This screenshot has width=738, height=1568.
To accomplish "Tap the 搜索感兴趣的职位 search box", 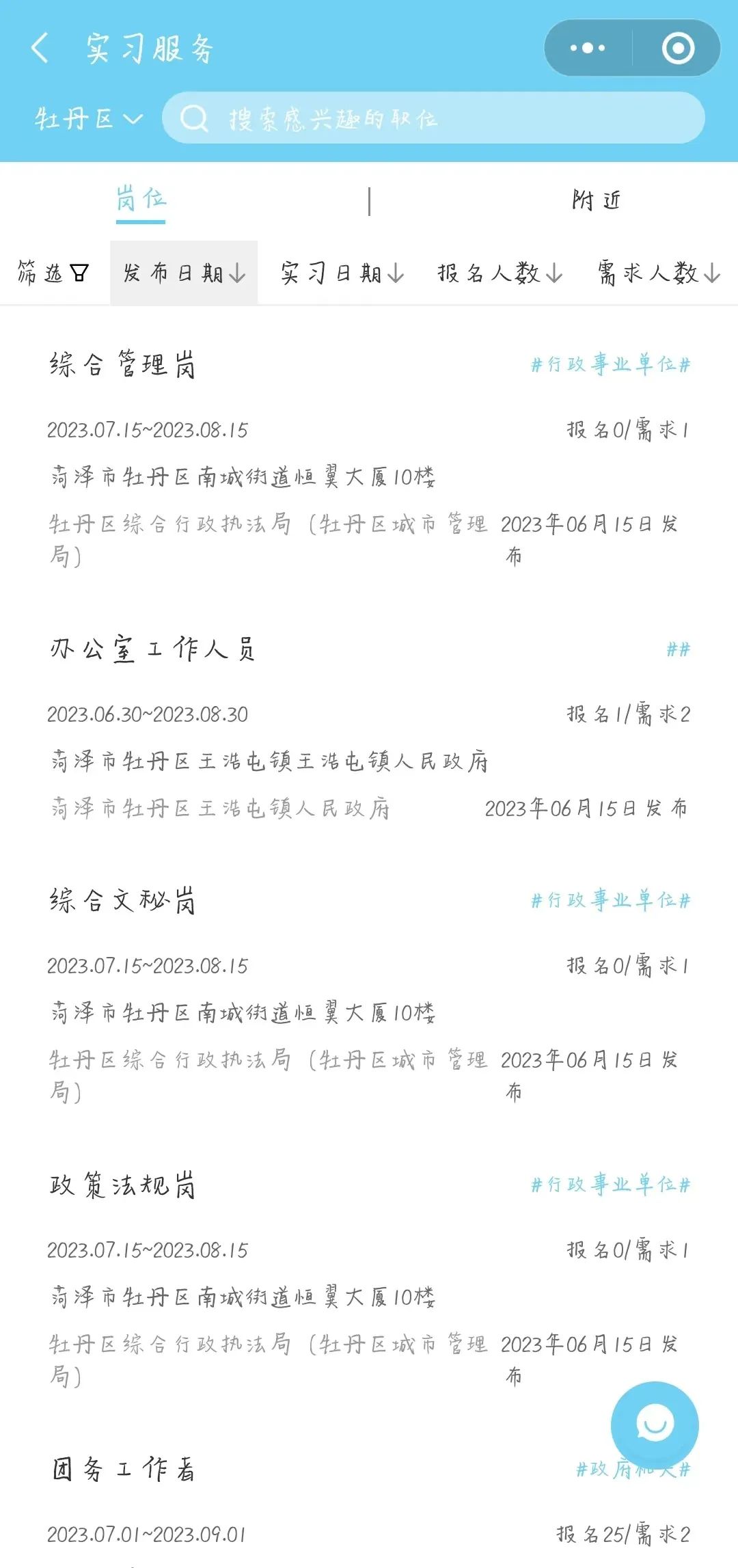I will 433,119.
